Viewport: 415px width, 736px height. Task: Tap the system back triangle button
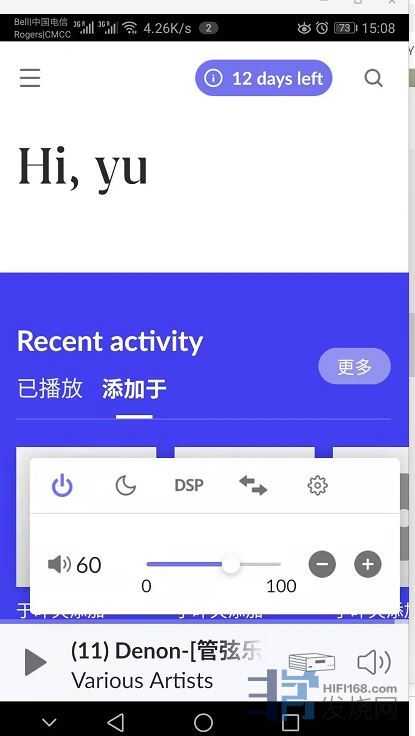116,721
